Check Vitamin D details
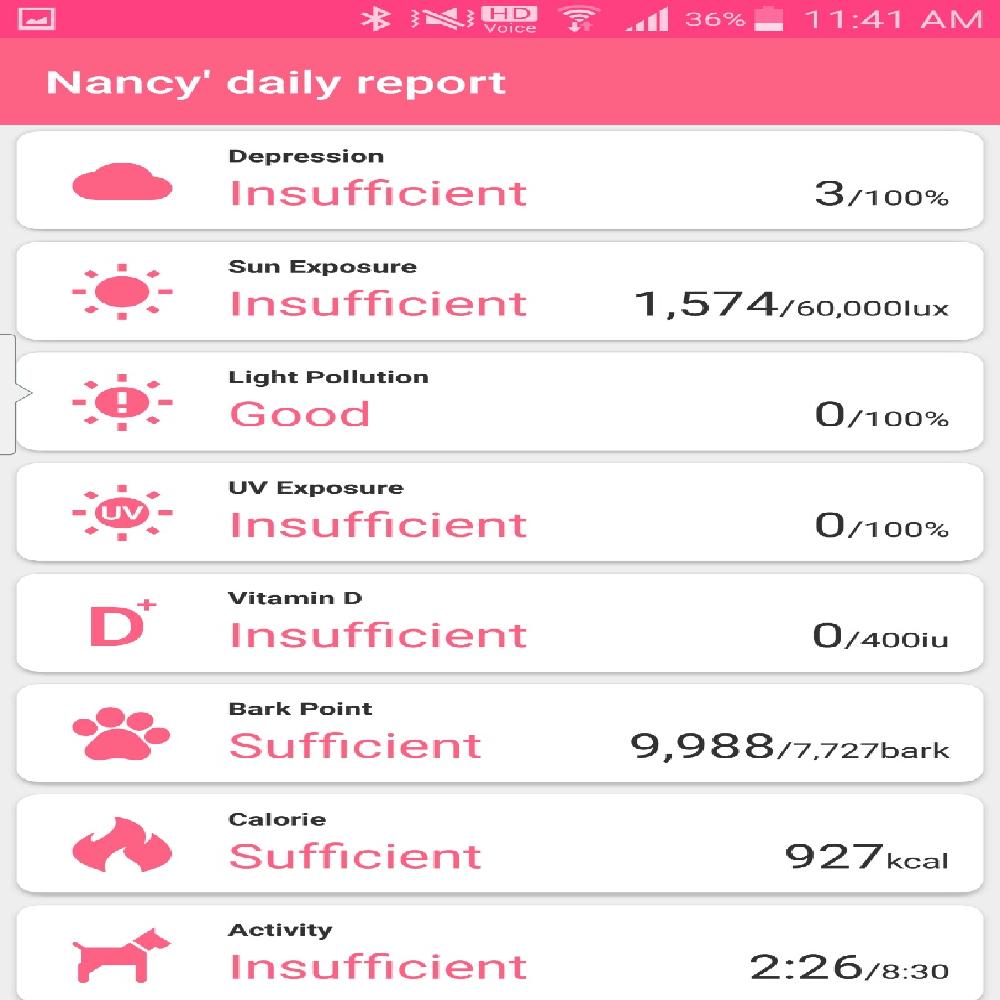 (x=500, y=622)
